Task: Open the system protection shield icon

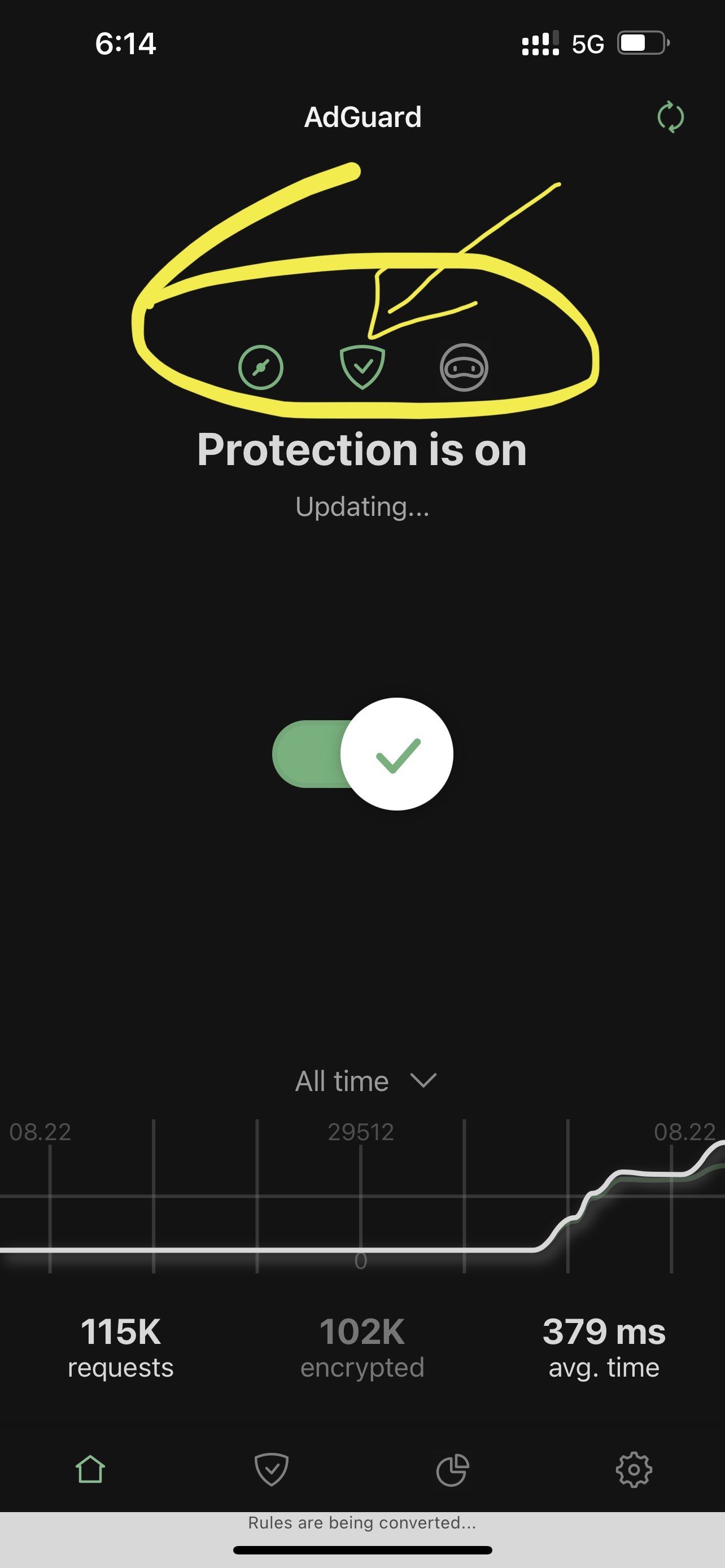Action: (x=362, y=367)
